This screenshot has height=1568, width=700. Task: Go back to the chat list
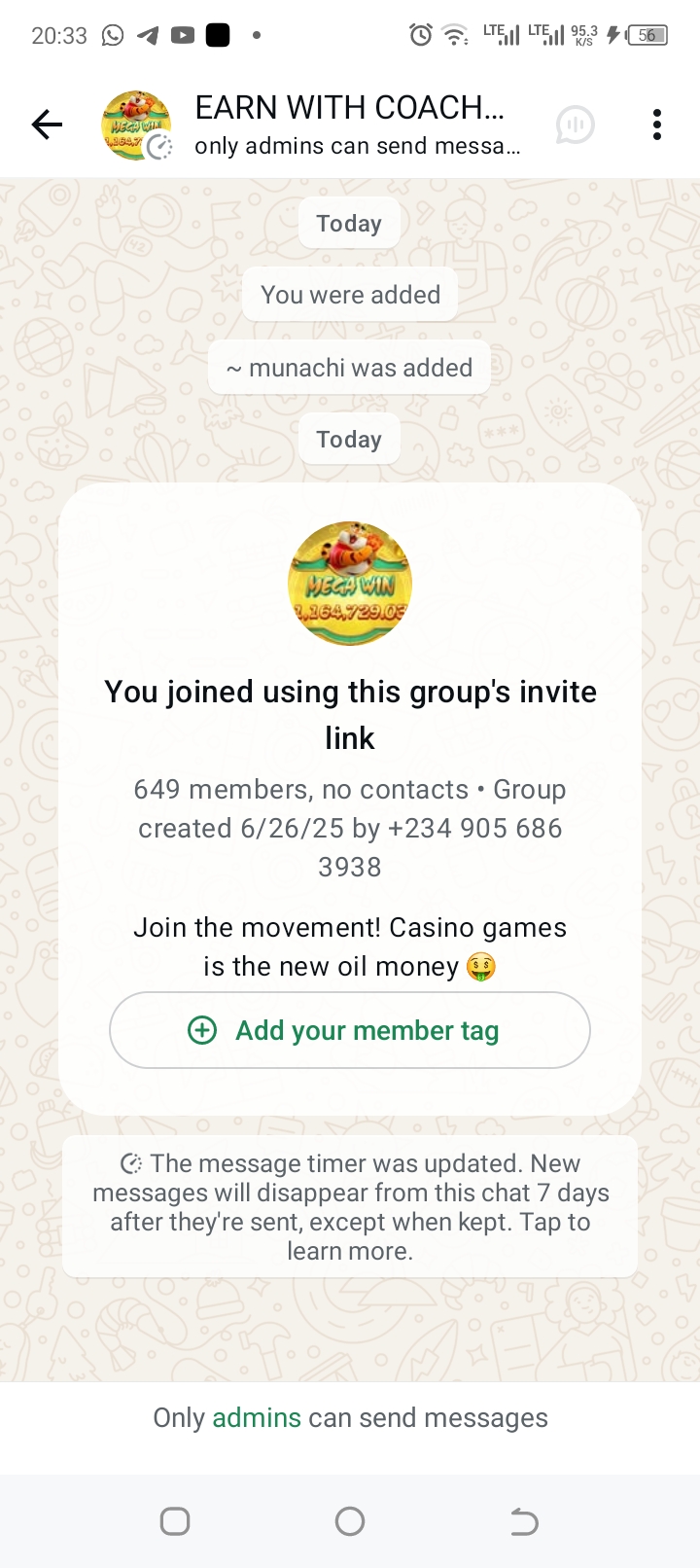(x=47, y=125)
